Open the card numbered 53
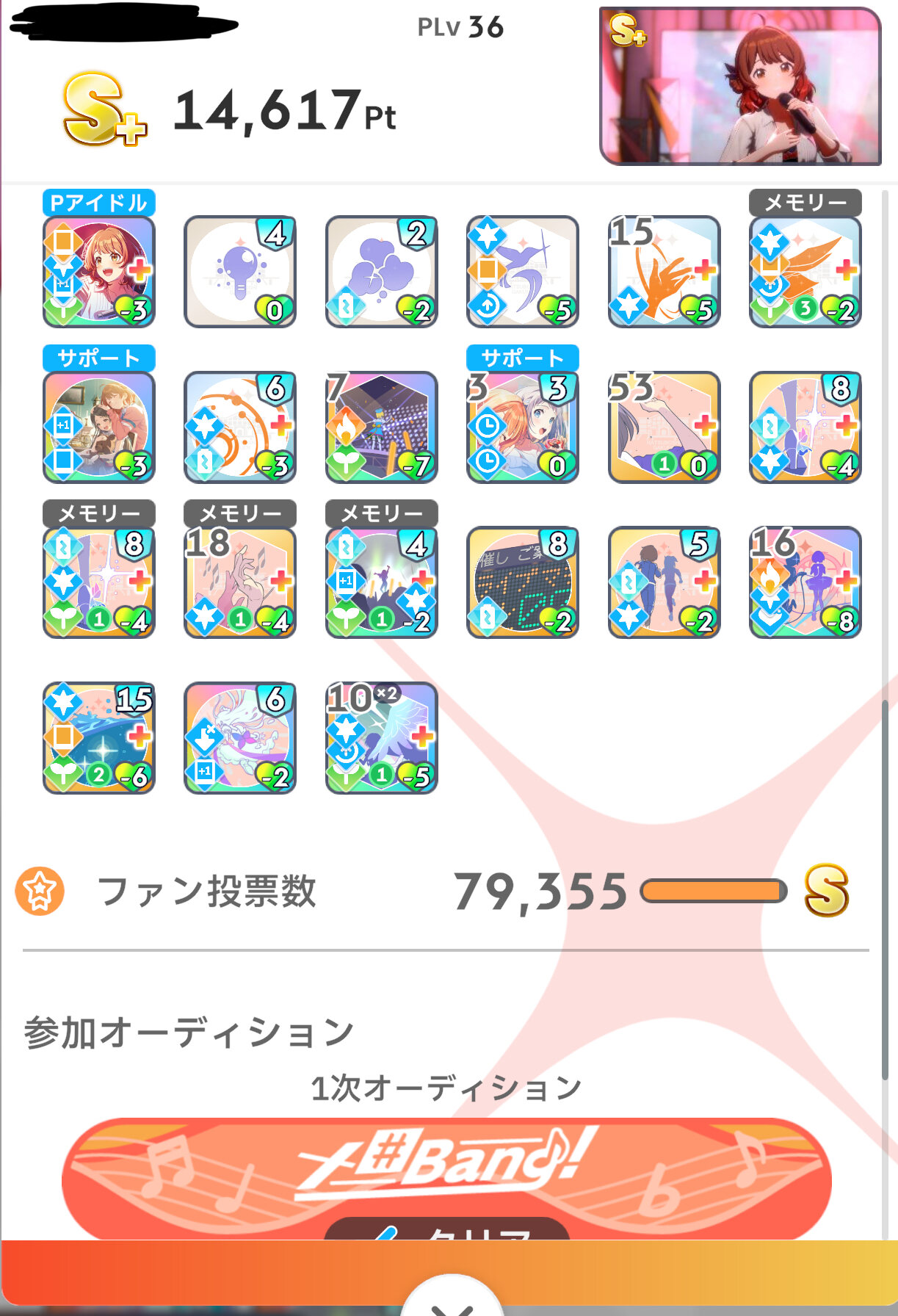 [x=665, y=427]
